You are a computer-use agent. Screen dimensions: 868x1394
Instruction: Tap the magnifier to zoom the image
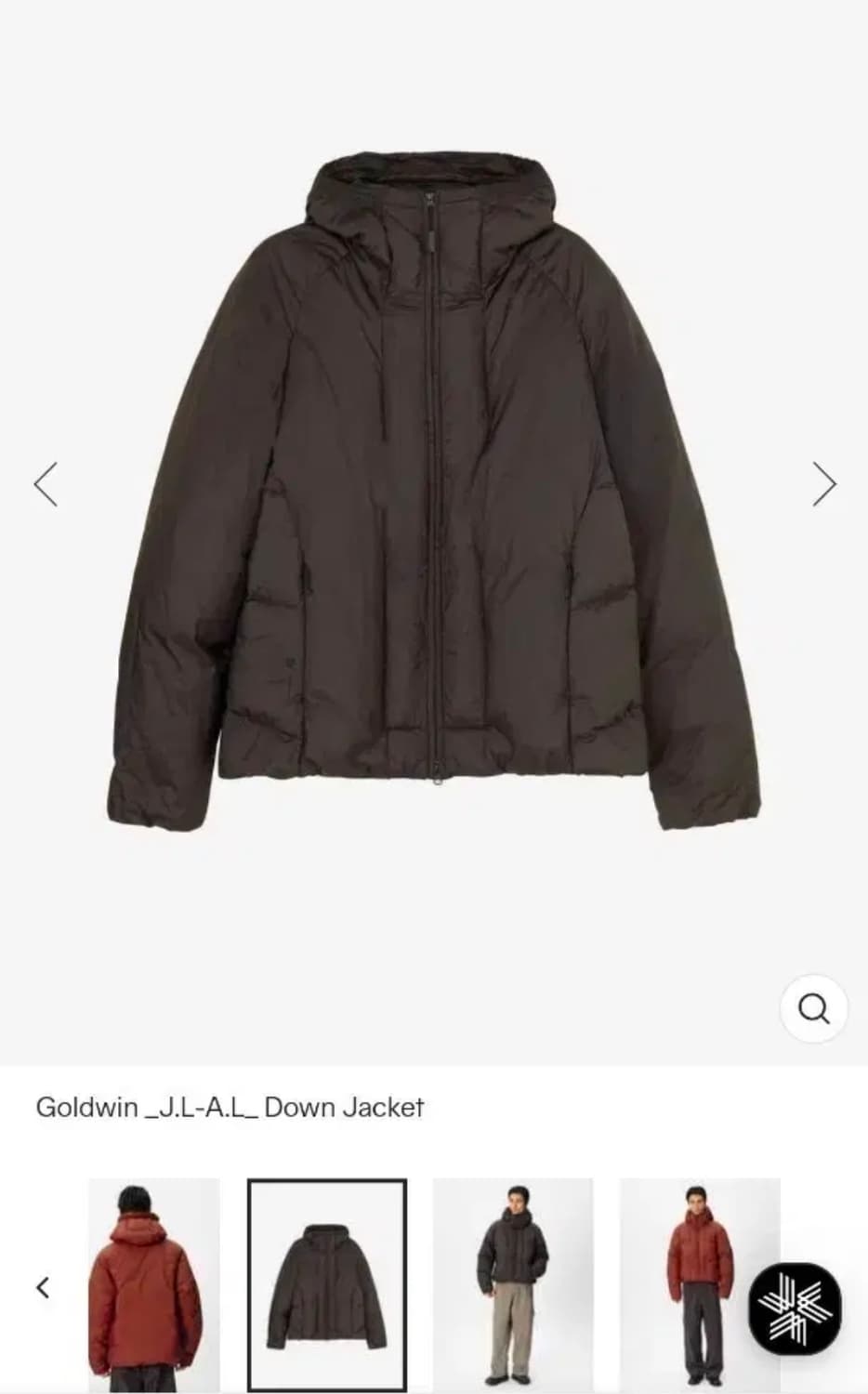click(813, 1008)
